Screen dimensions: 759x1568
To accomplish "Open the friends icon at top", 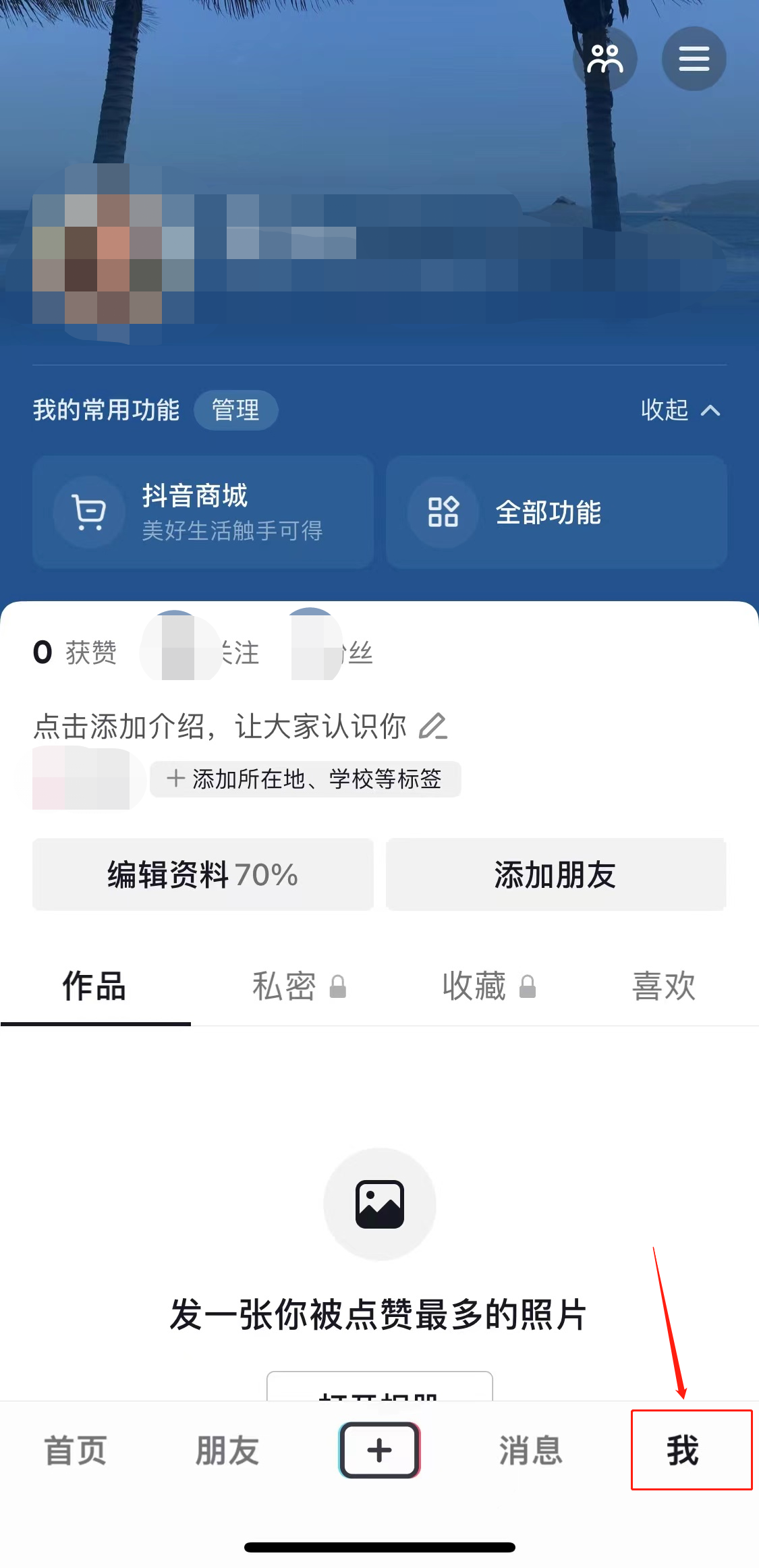I will [605, 59].
